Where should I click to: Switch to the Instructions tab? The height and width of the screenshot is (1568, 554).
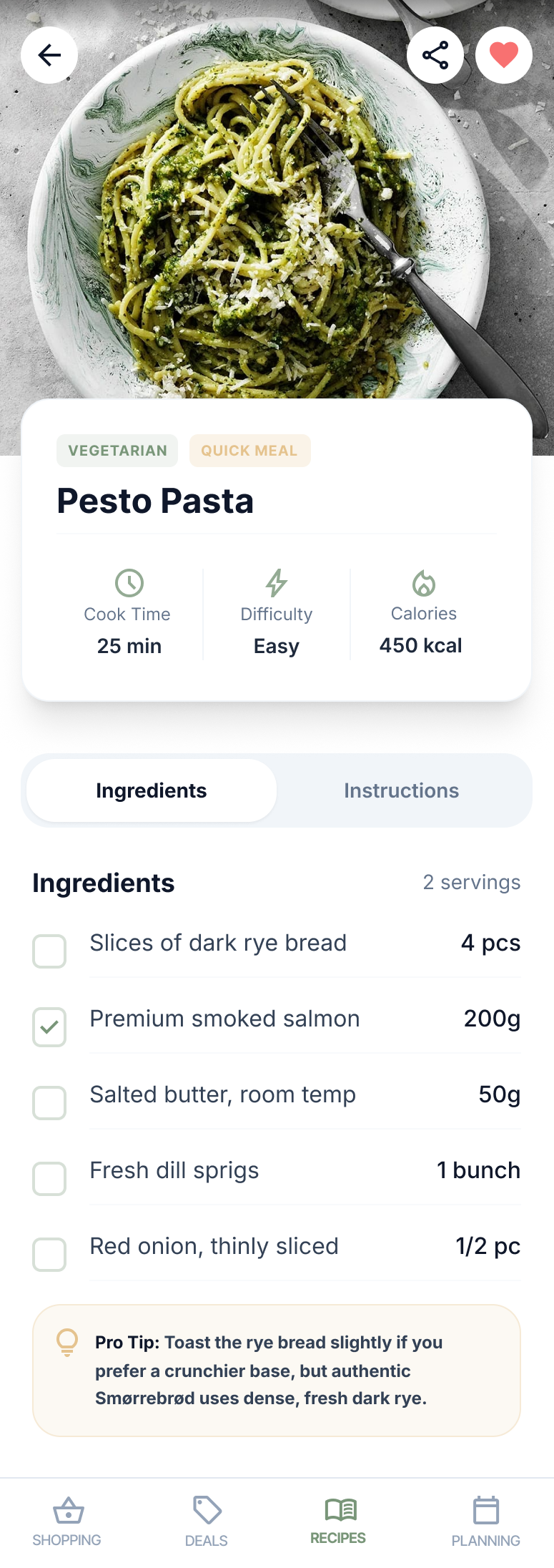click(401, 790)
